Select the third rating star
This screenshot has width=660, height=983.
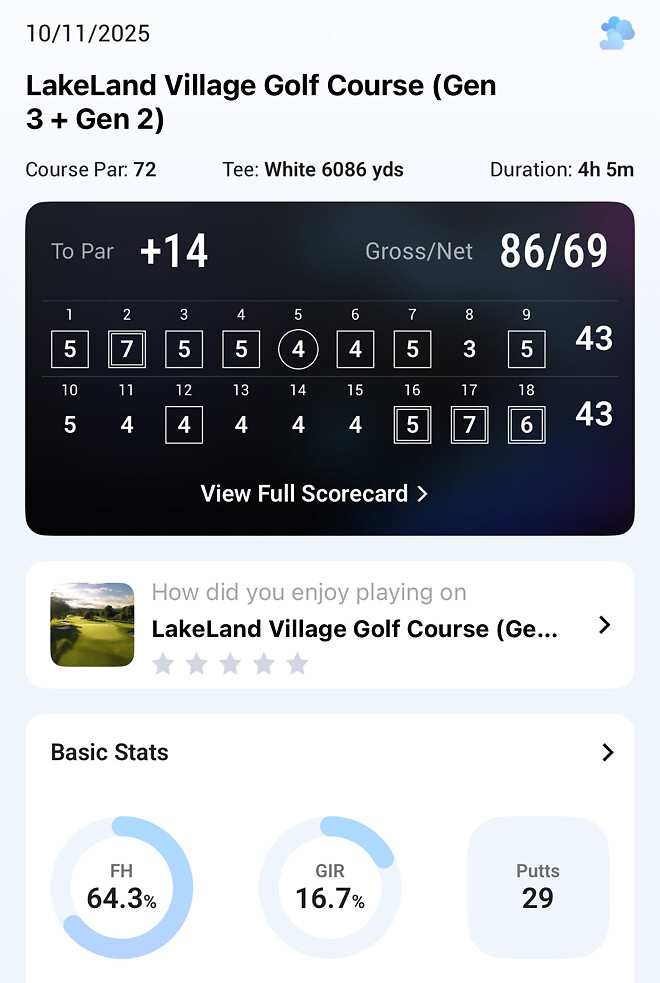coord(230,664)
